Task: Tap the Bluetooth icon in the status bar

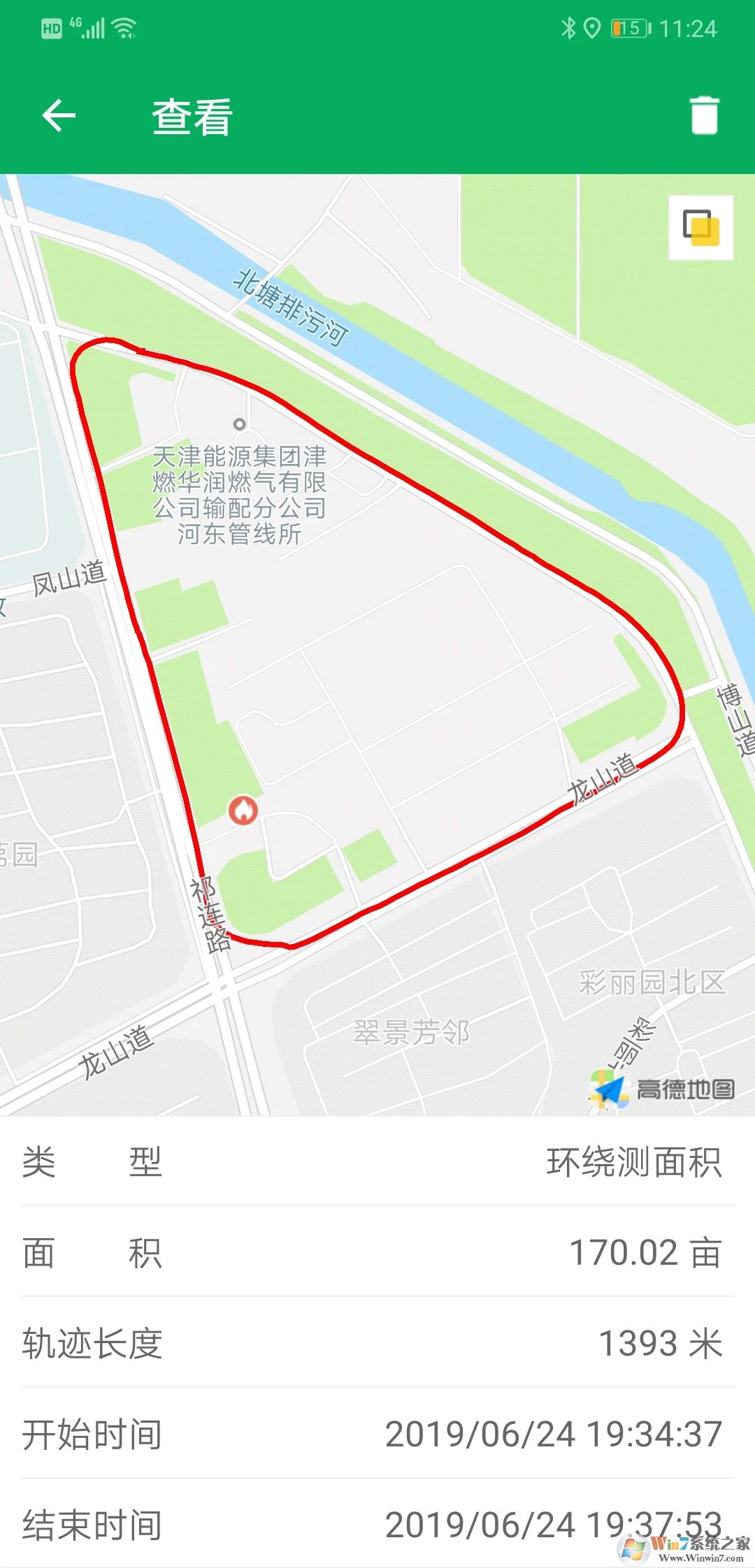Action: pyautogui.click(x=568, y=27)
